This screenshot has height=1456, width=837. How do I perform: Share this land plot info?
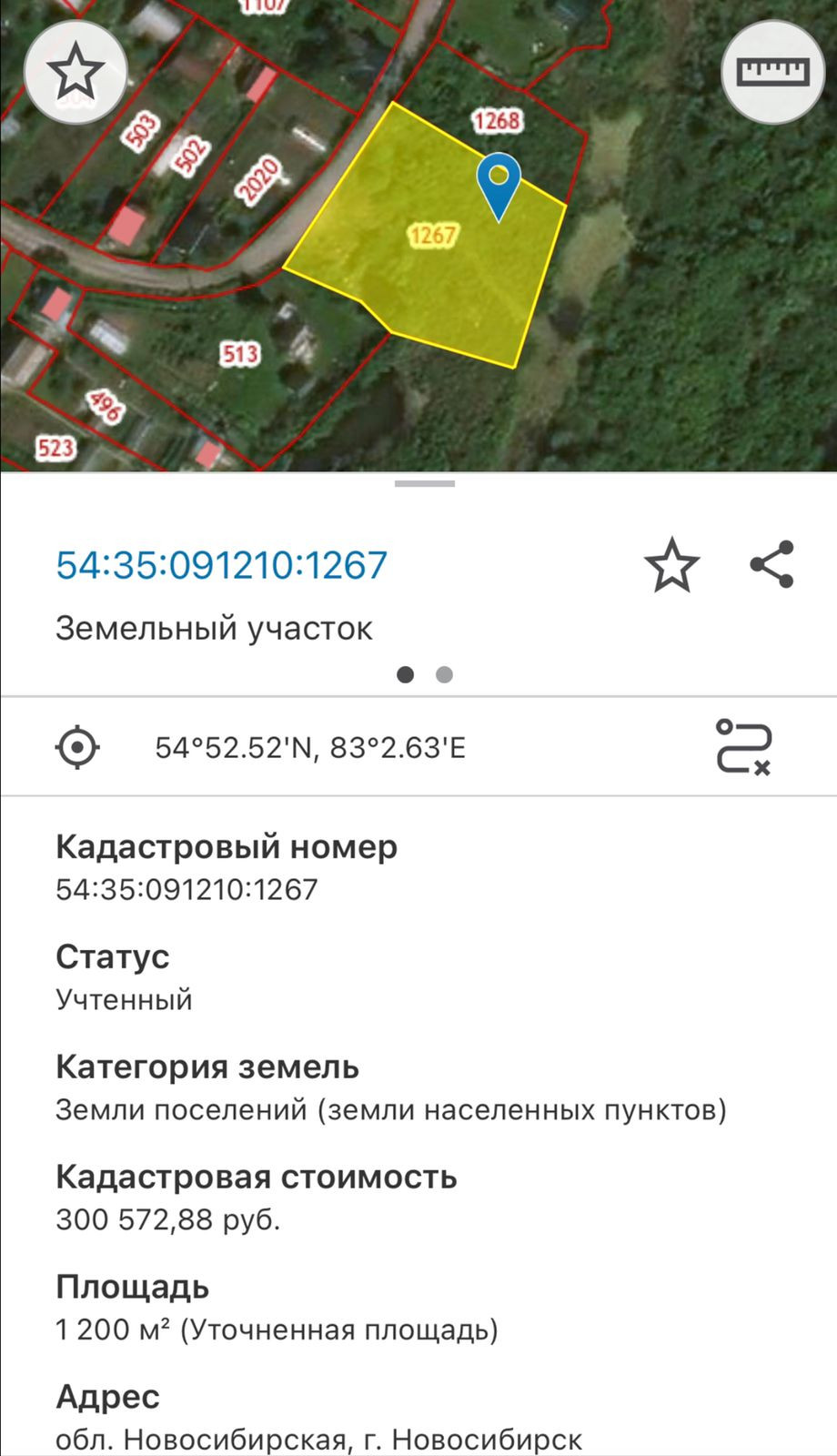coord(772,565)
